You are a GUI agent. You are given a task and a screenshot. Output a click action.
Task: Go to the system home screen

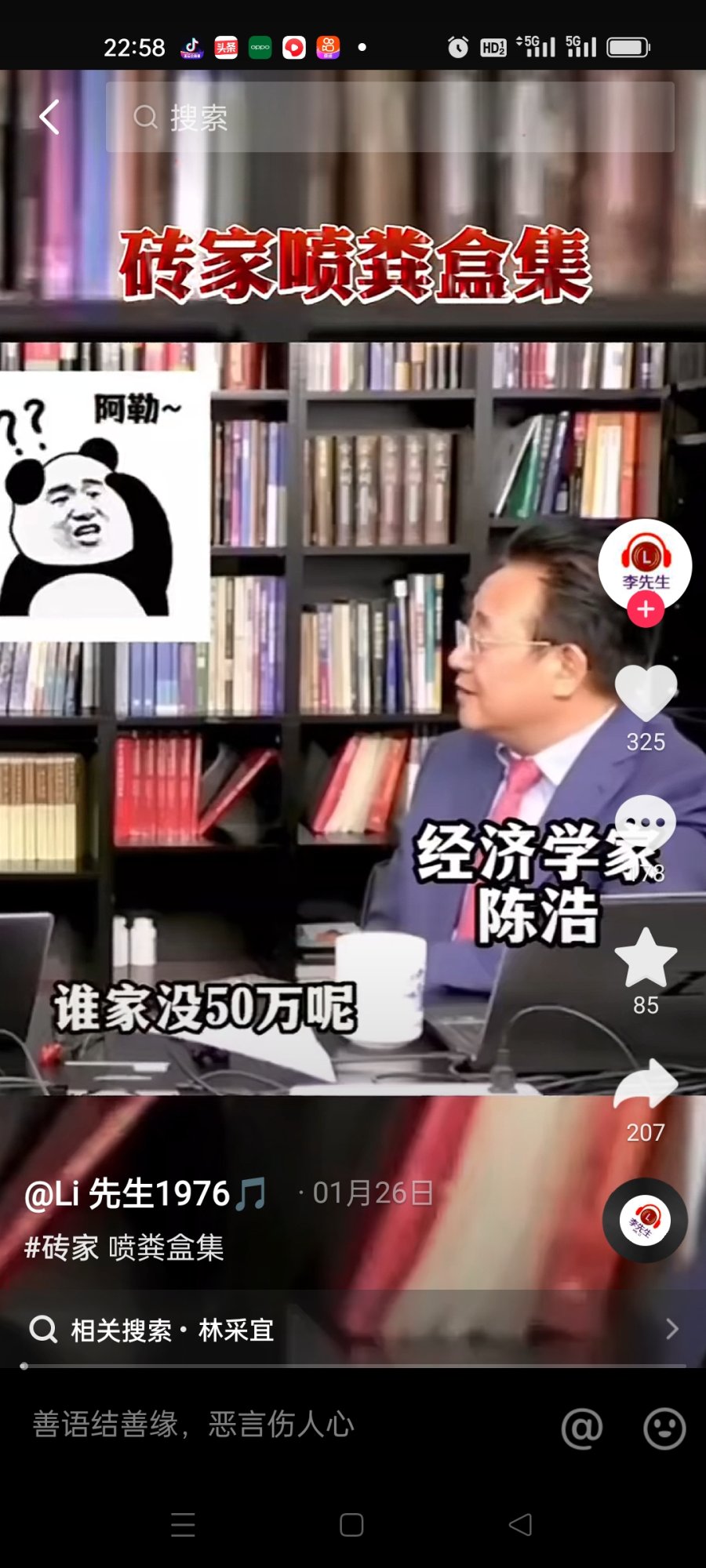pyautogui.click(x=351, y=1525)
